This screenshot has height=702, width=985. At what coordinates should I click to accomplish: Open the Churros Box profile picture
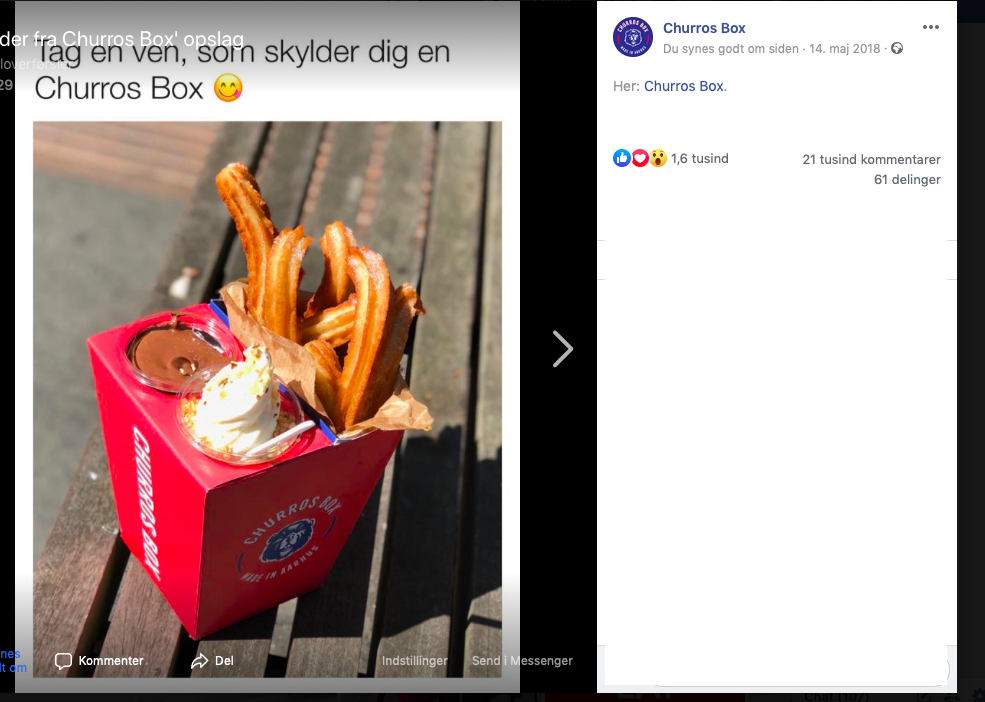pos(633,37)
